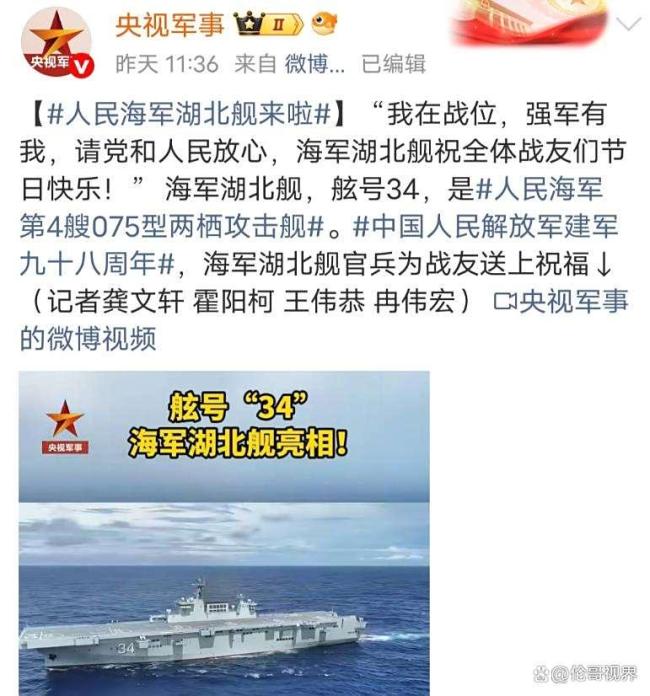The image size is (650, 696).
Task: Expand the post options chevron
Action: (x=628, y=24)
